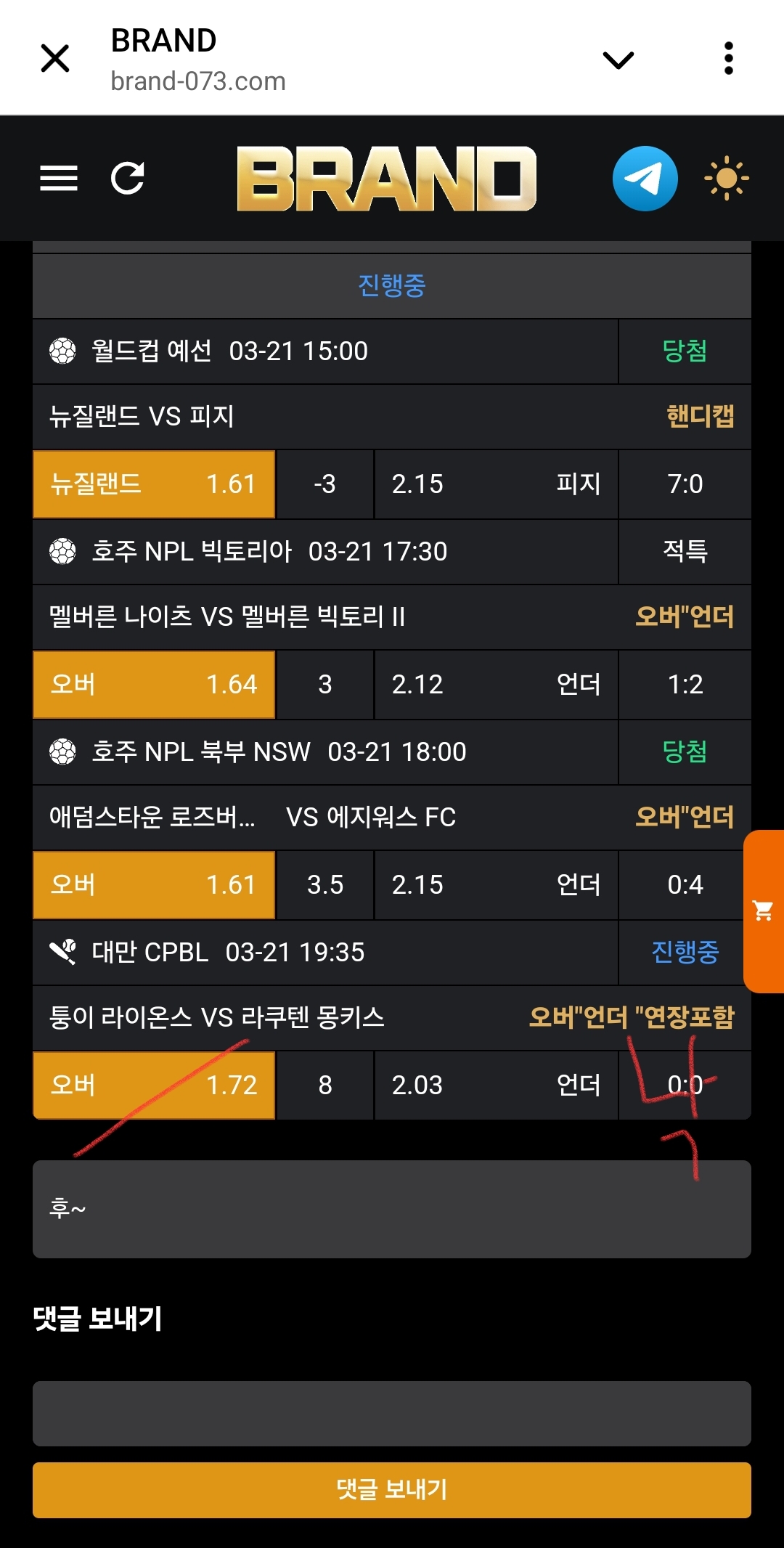The height and width of the screenshot is (1548, 784).
Task: Close the in-app browser tab
Action: 55,58
